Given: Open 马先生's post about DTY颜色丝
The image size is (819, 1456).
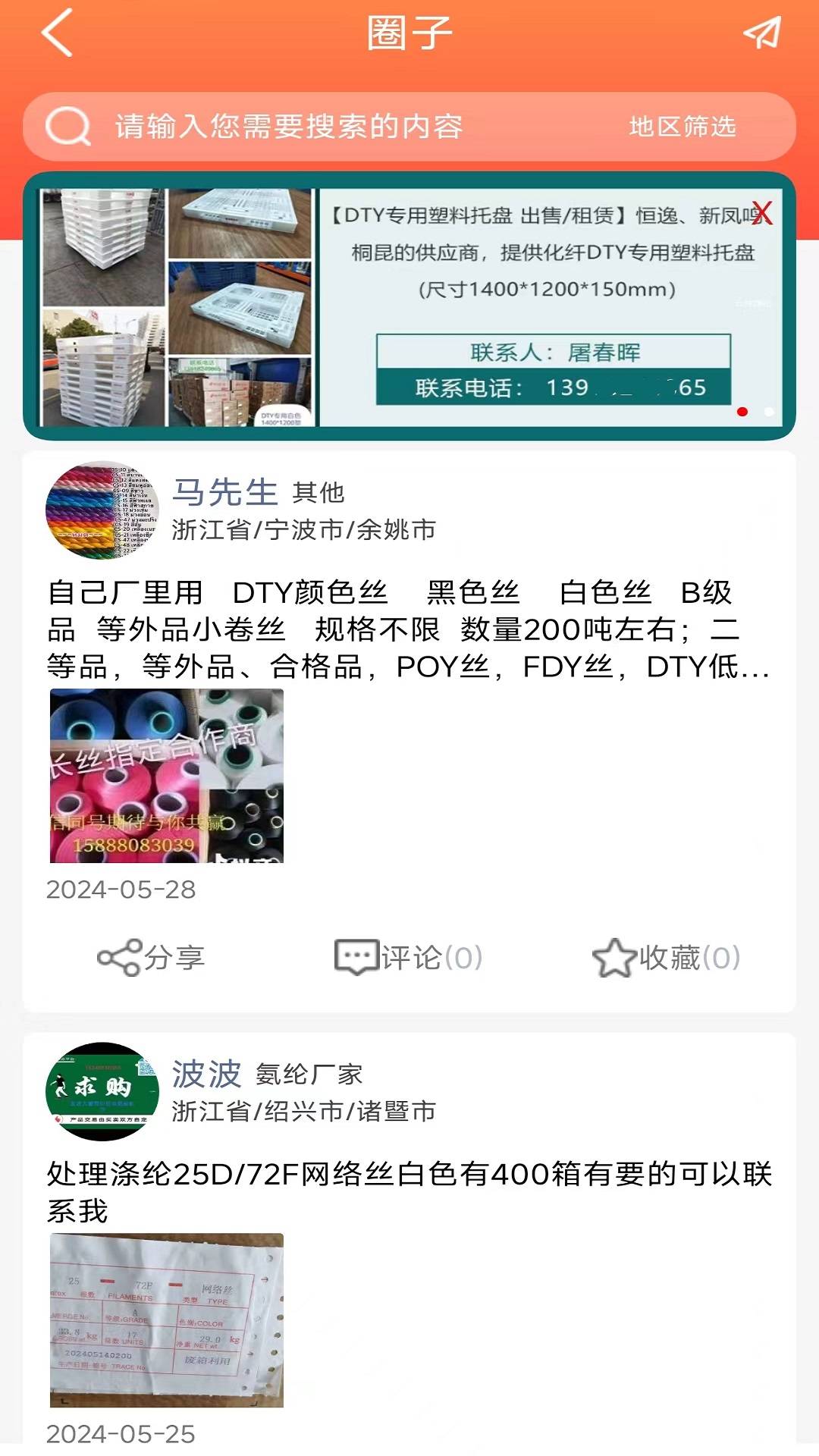Looking at the screenshot, I should (x=408, y=629).
